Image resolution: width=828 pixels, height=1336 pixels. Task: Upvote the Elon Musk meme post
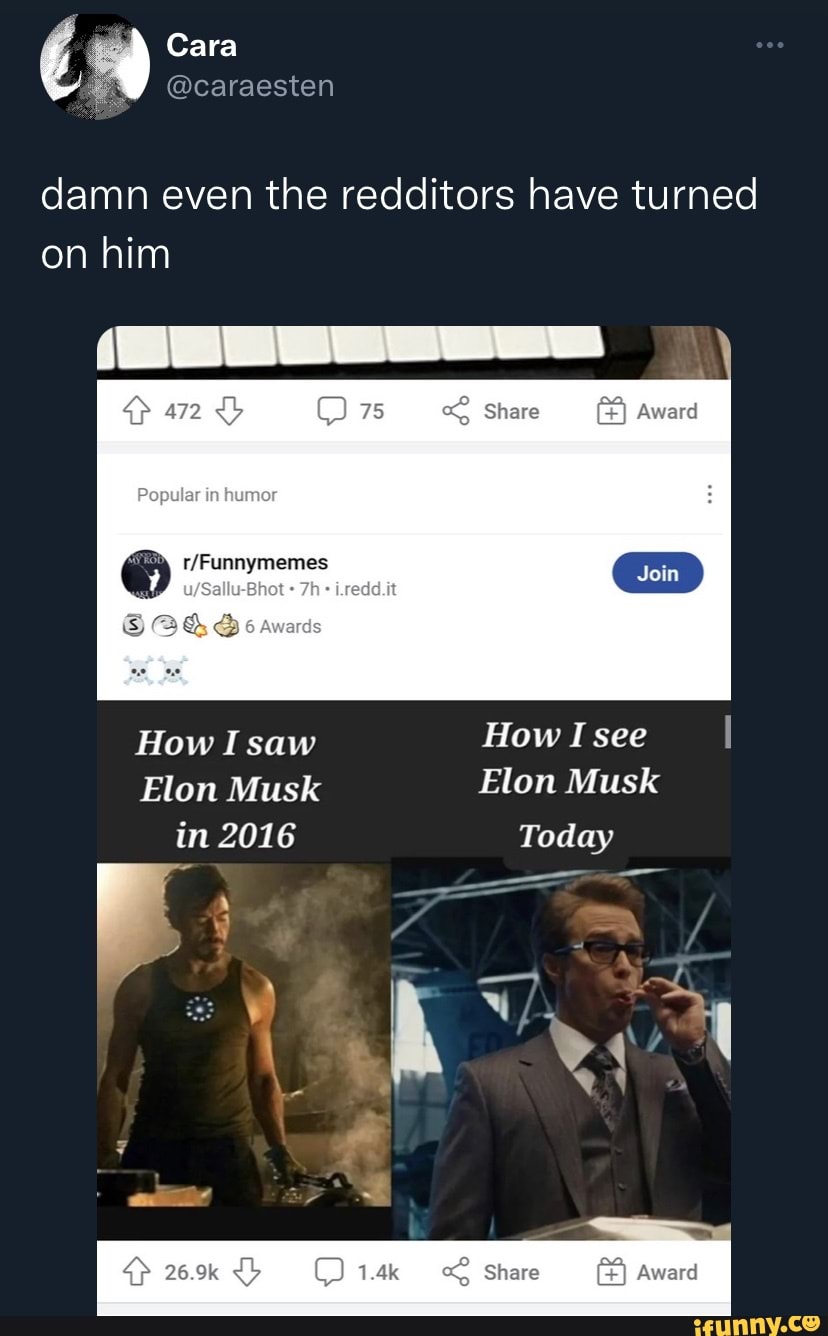click(137, 1271)
